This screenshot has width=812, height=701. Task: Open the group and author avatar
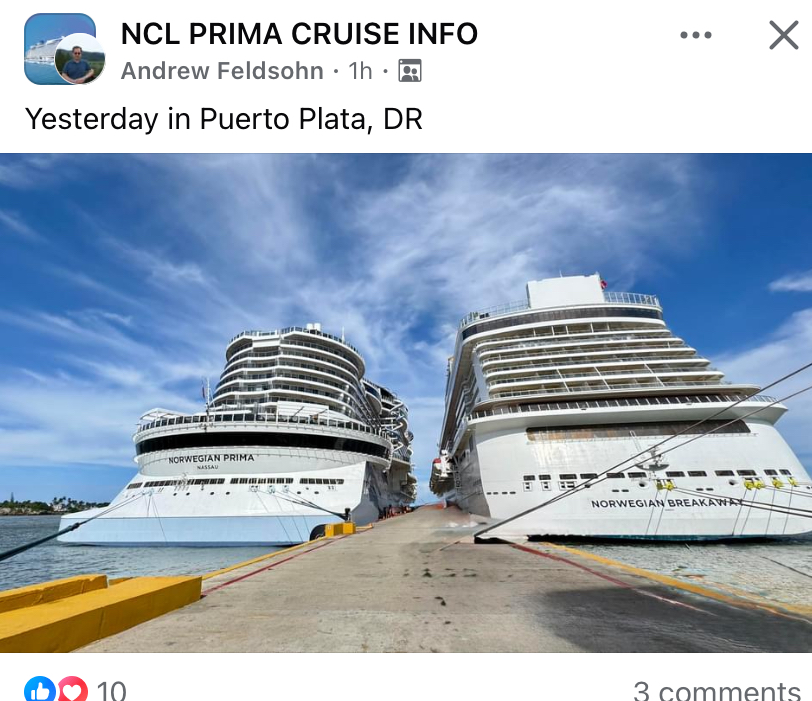point(64,50)
